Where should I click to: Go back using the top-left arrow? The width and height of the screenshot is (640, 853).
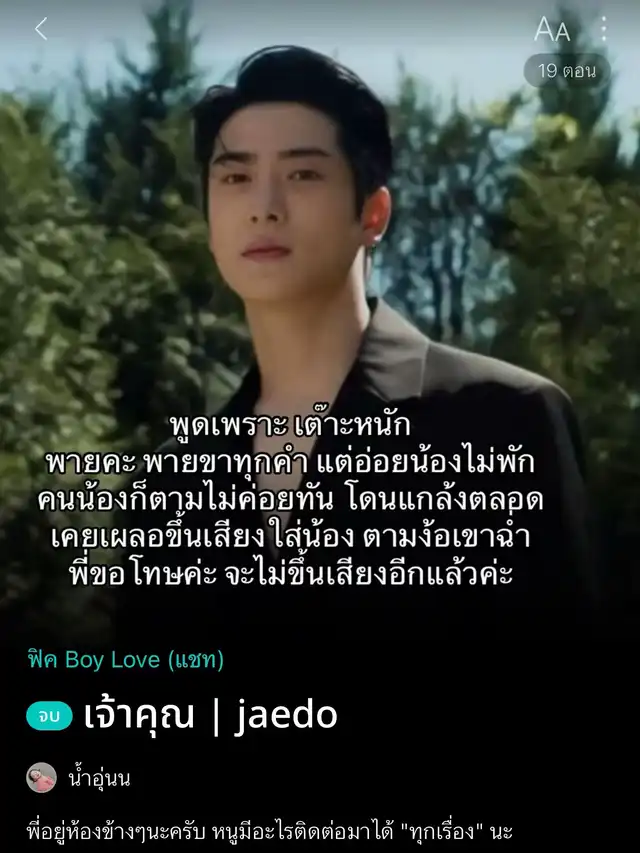[41, 29]
